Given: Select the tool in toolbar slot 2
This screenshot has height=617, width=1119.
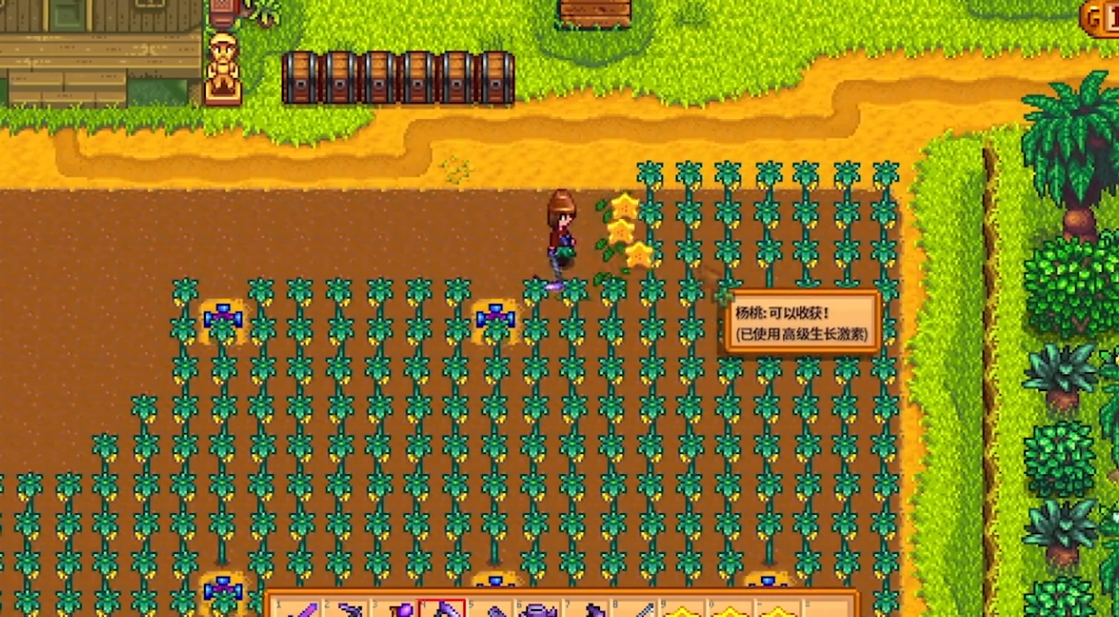Looking at the screenshot, I should [347, 609].
